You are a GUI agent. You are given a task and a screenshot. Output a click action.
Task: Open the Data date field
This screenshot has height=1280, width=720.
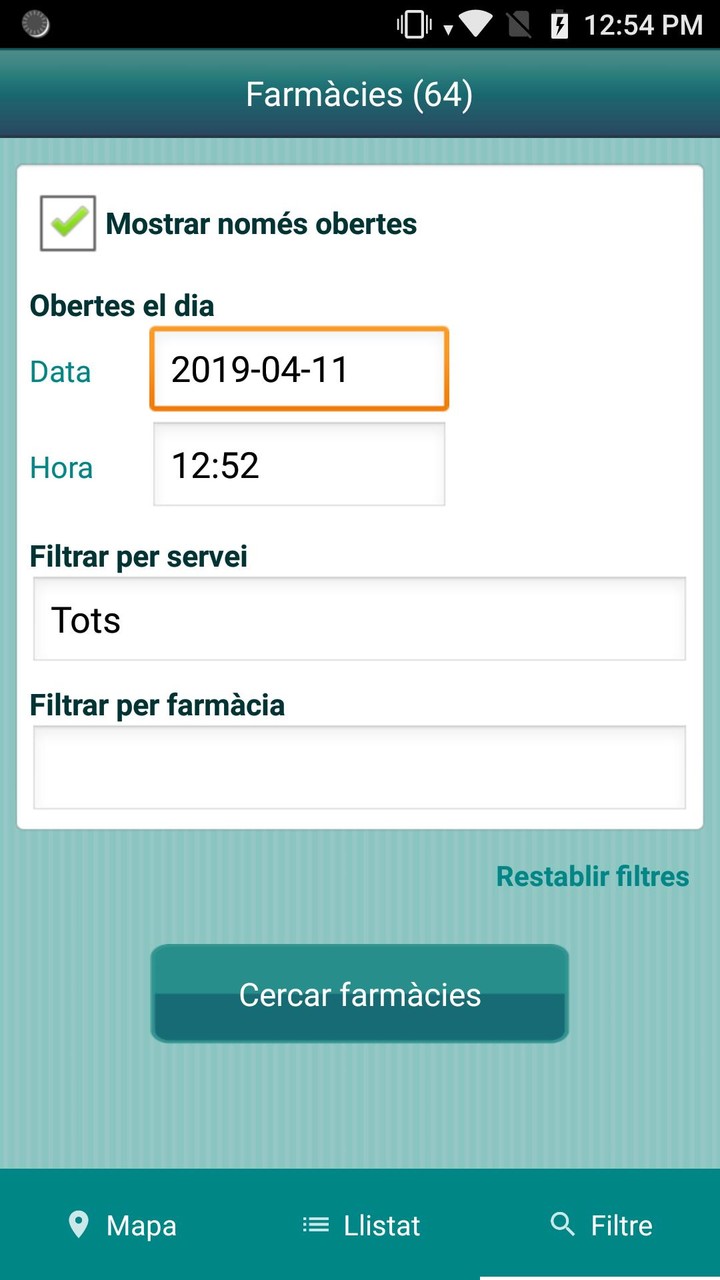pyautogui.click(x=299, y=369)
